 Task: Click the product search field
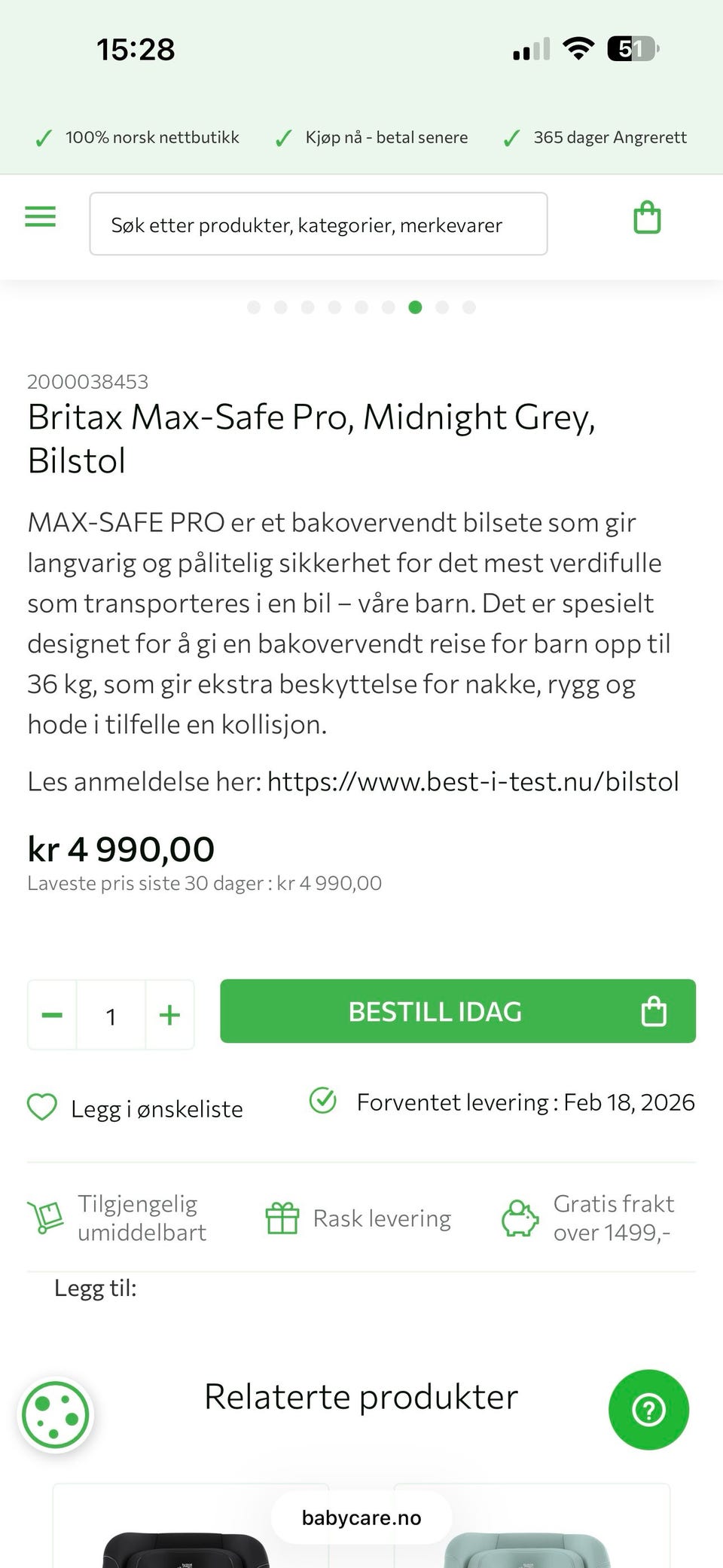tap(319, 223)
